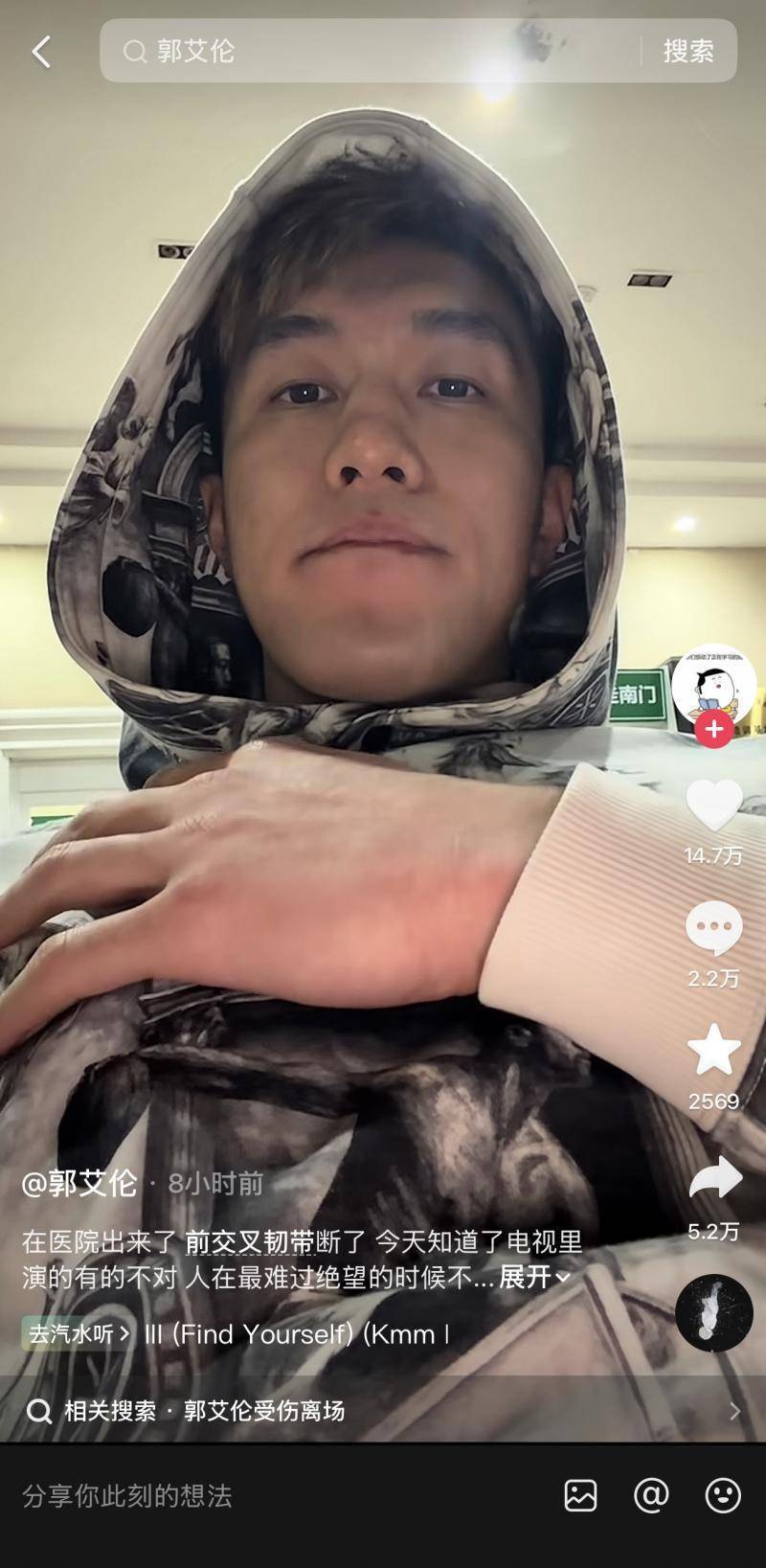
Task: Open the 去汽水听 music chip
Action: point(78,1333)
